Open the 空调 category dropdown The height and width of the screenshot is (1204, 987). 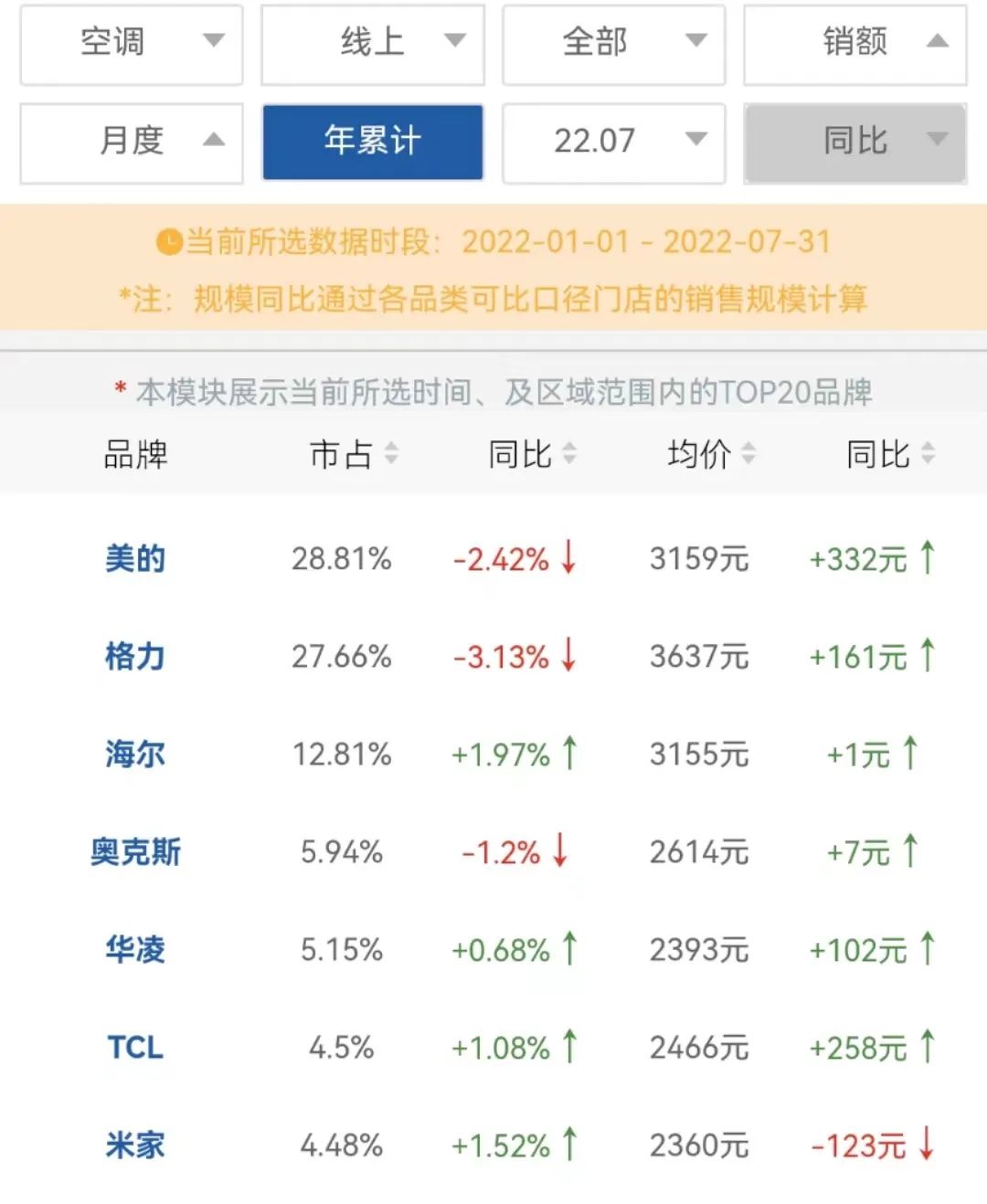[132, 43]
